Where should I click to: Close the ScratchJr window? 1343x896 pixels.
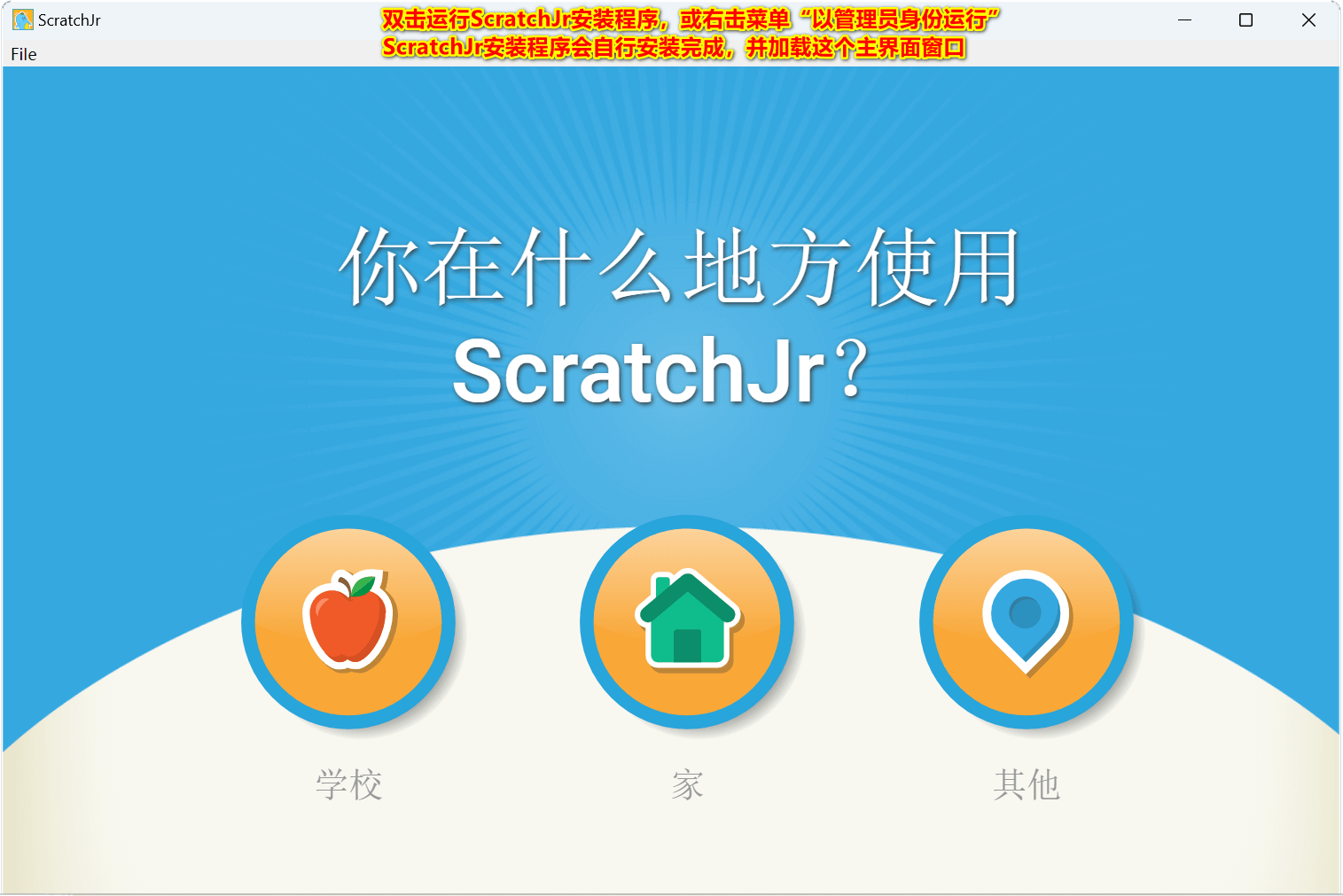pyautogui.click(x=1308, y=19)
